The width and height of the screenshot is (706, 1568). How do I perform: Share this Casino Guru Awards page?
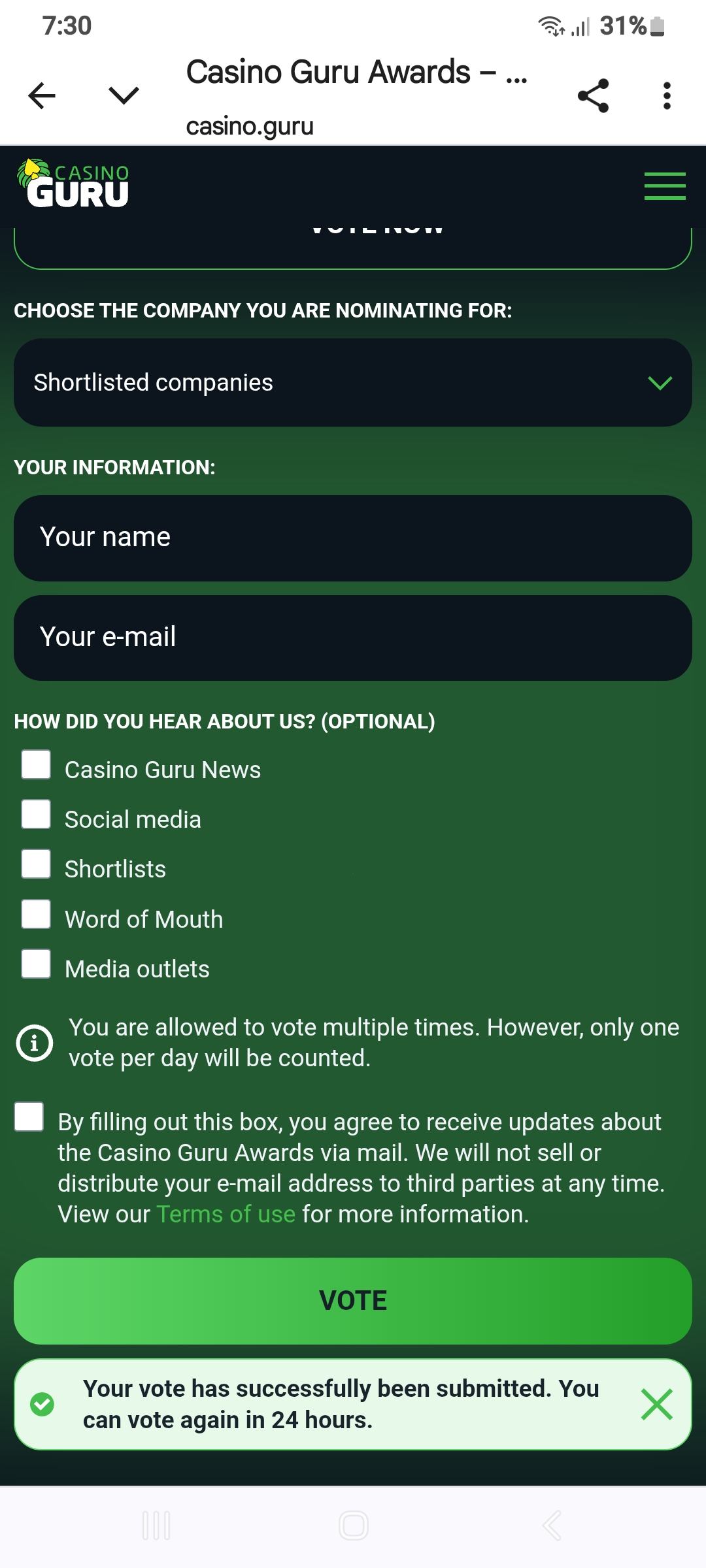593,96
